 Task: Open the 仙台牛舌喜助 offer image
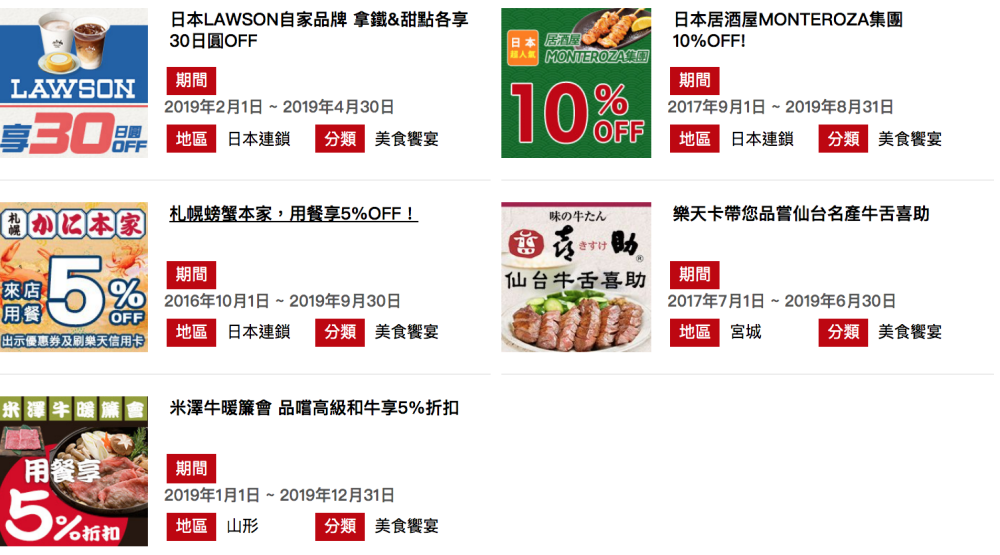coord(576,277)
